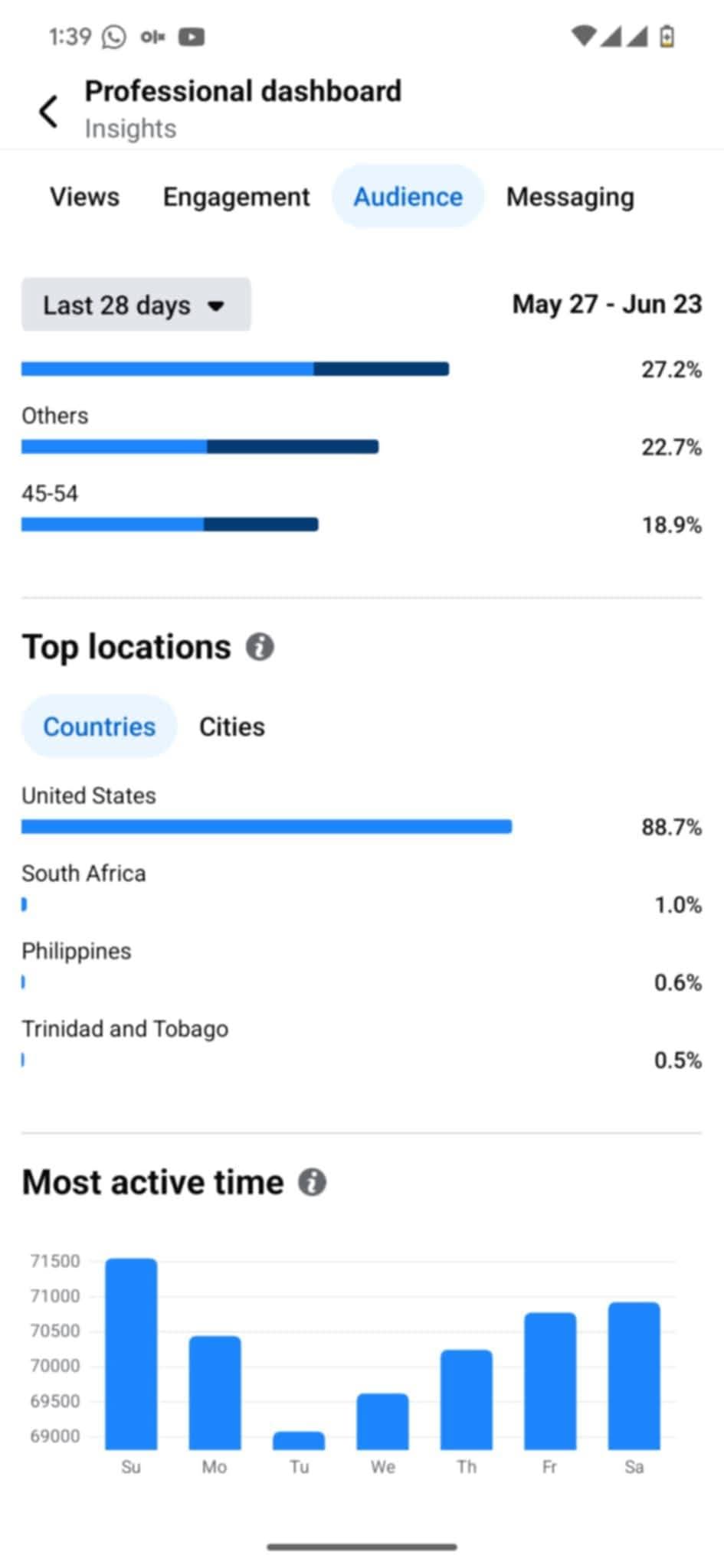Open the Engagement tab

click(x=236, y=197)
